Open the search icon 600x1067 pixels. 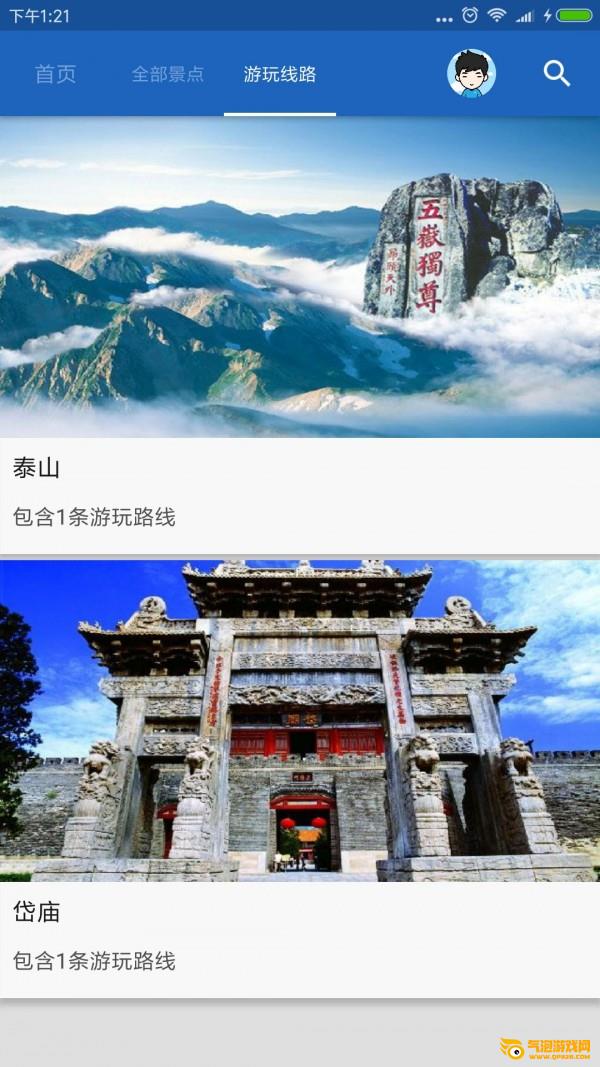point(556,73)
